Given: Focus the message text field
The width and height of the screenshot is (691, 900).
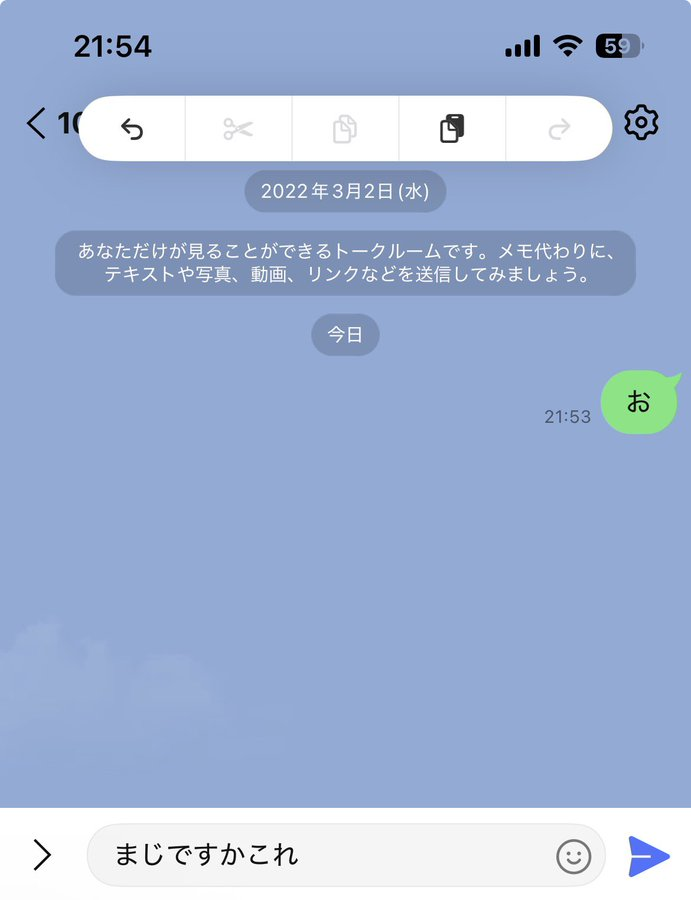Looking at the screenshot, I should (320, 856).
